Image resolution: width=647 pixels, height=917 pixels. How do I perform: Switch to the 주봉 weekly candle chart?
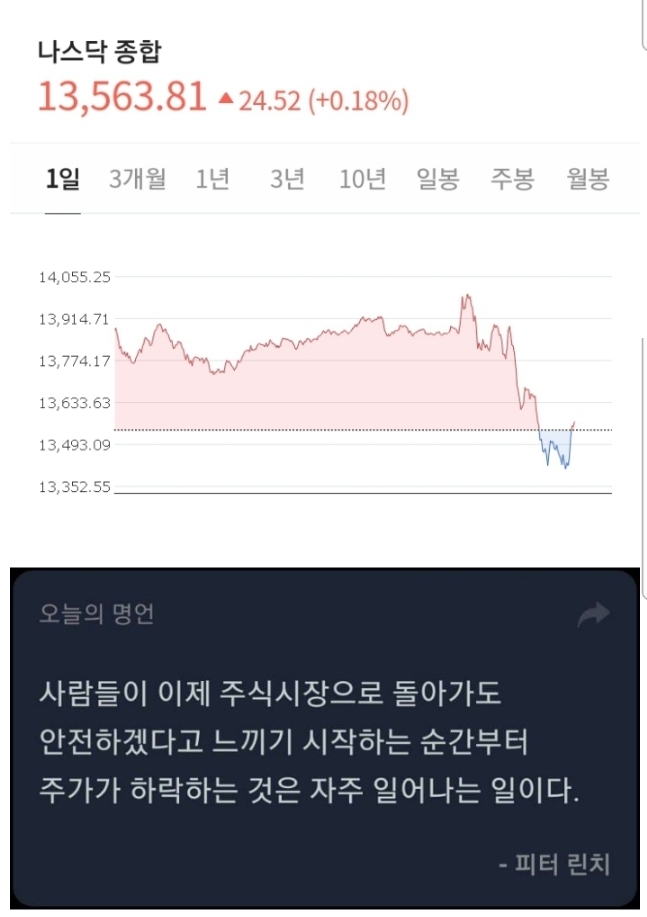512,180
